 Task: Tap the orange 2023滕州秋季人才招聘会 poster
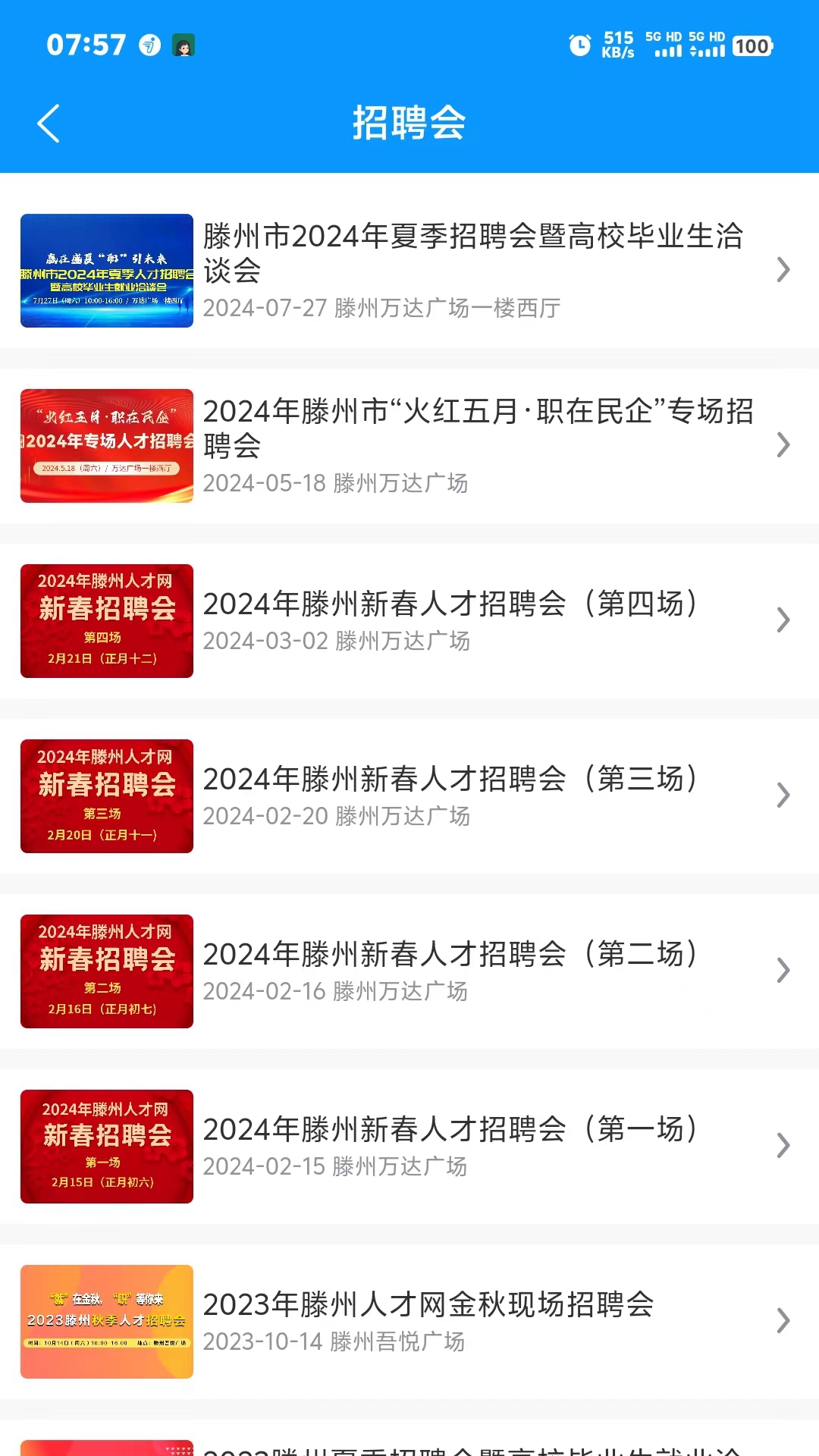coord(106,1320)
